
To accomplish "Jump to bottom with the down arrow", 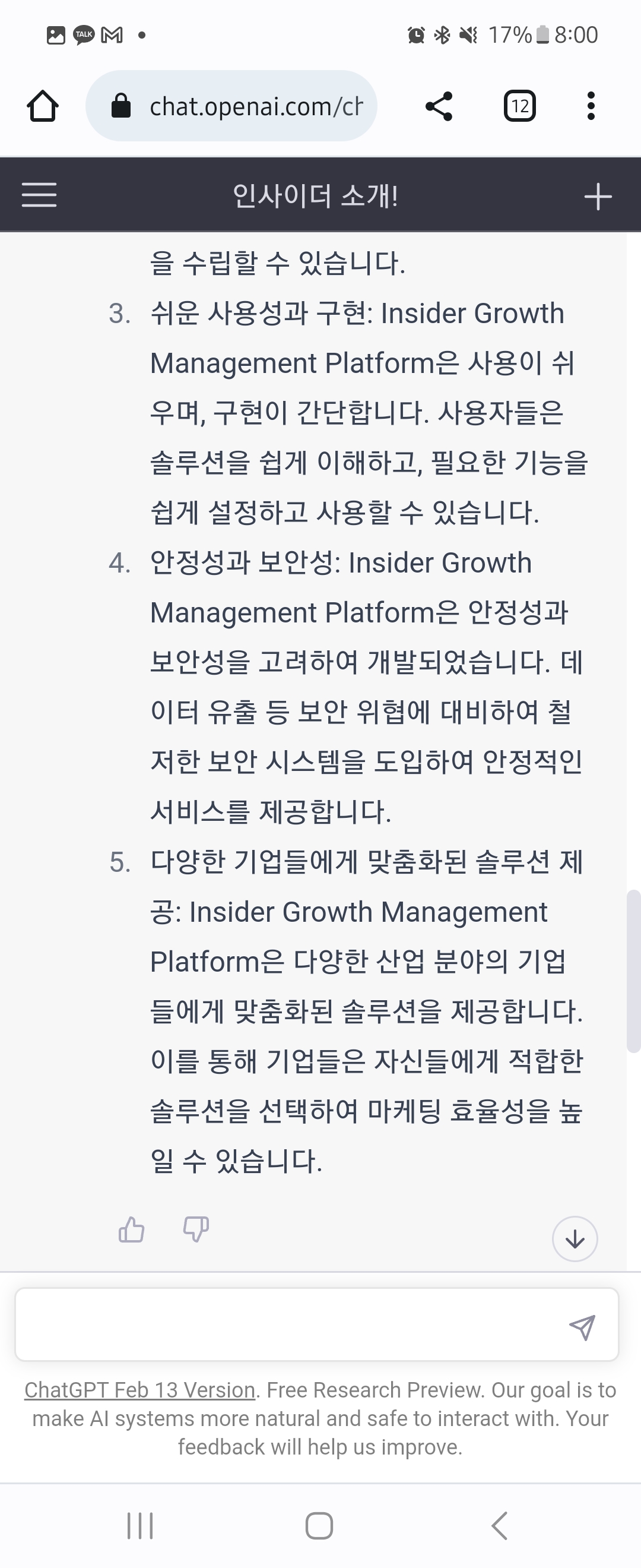I will pos(575,1239).
